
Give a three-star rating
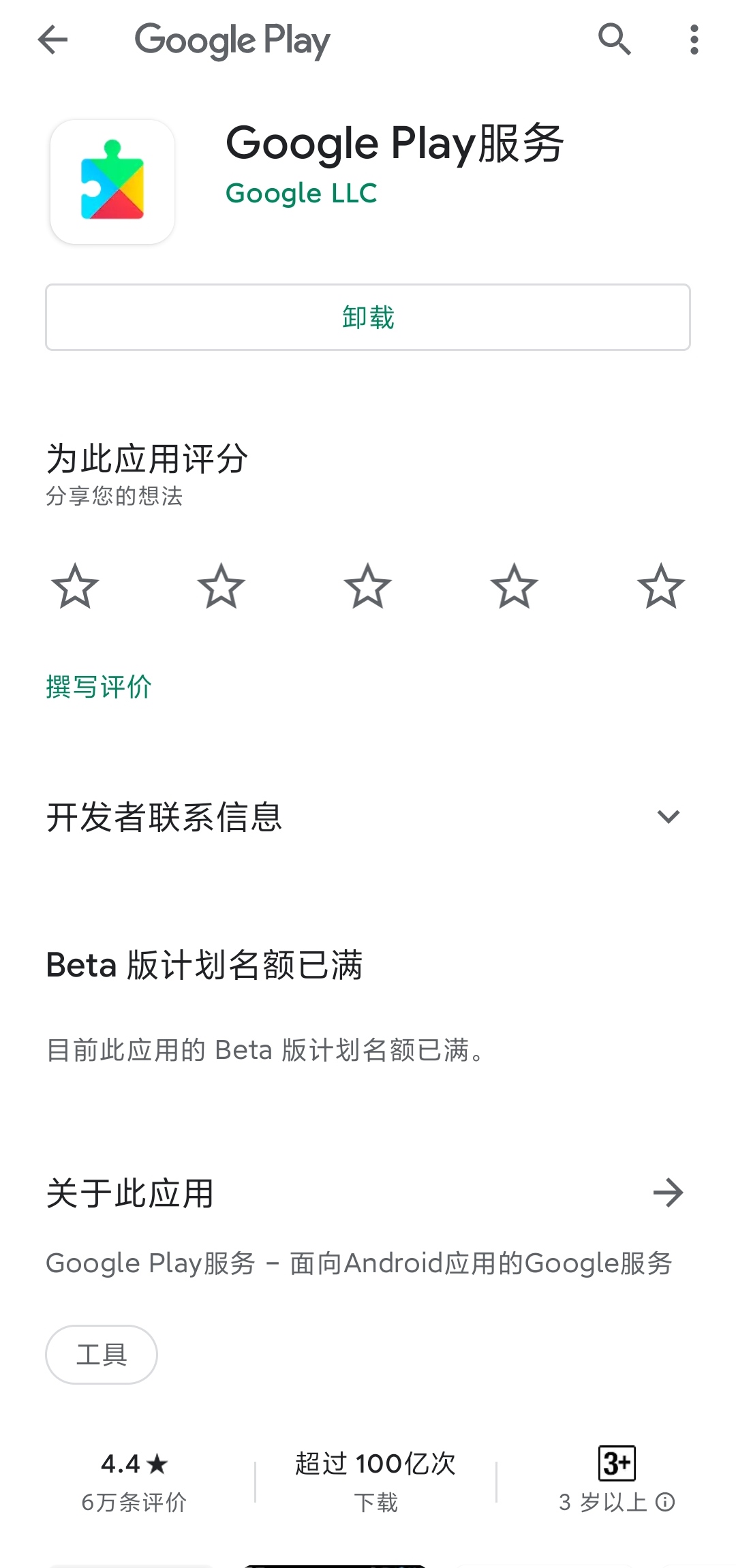pos(368,586)
